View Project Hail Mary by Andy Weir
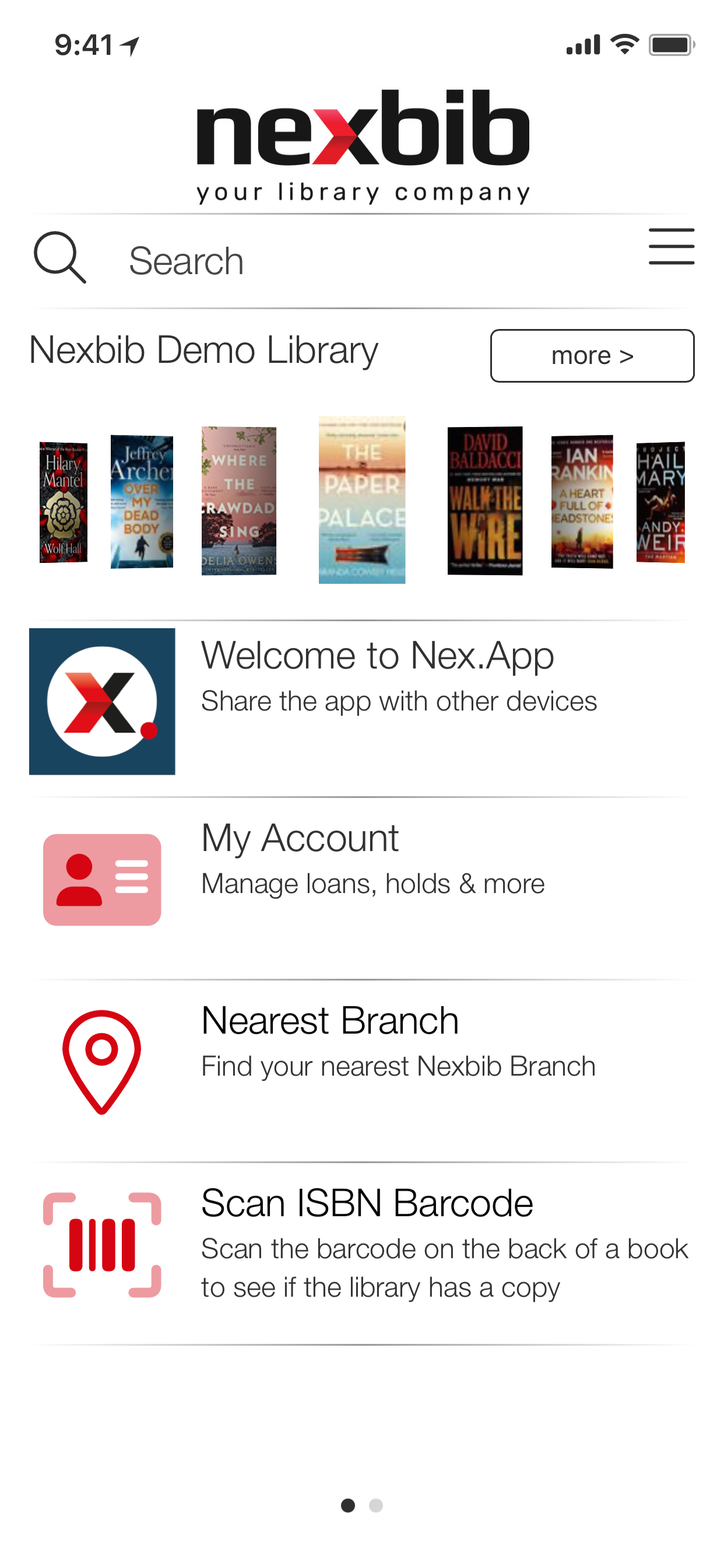 pyautogui.click(x=660, y=502)
